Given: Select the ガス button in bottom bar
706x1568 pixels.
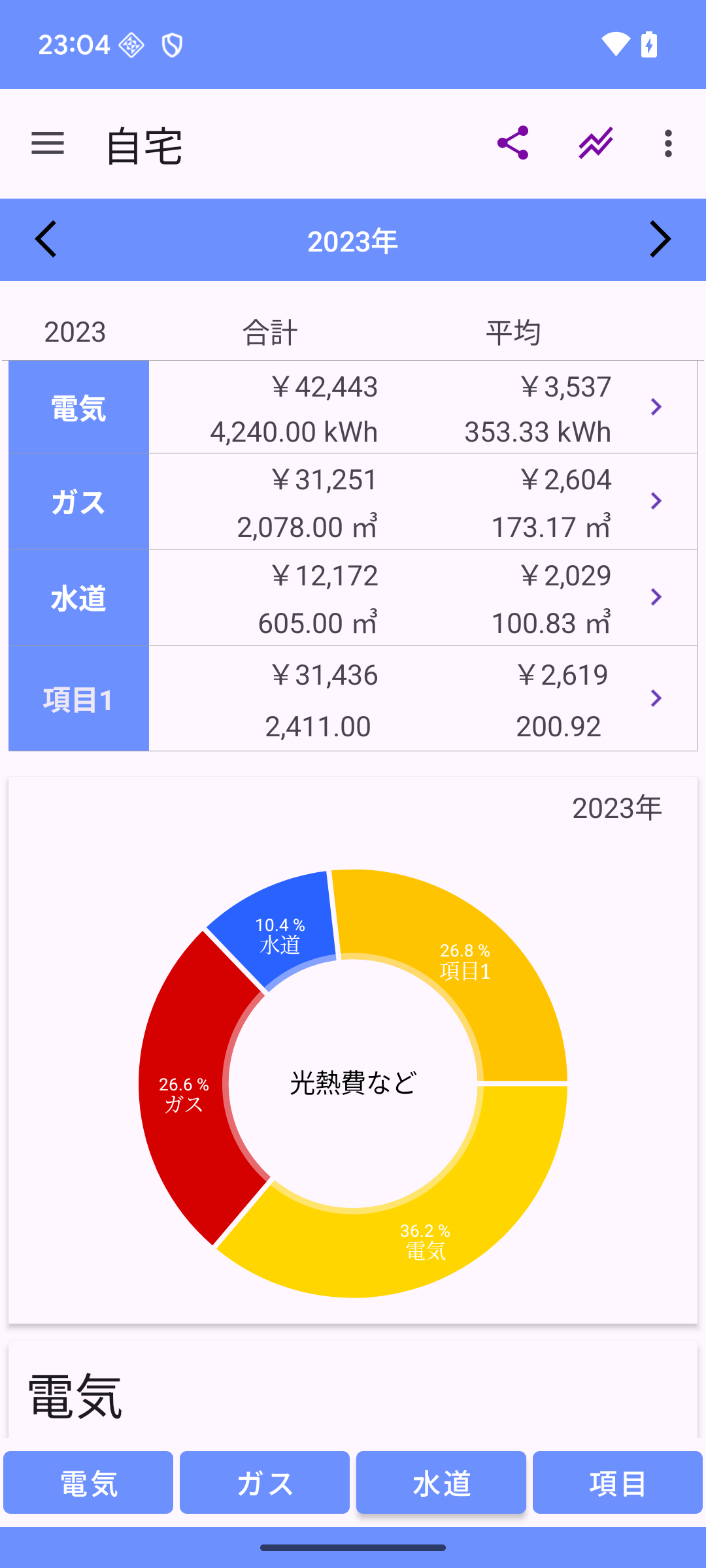Looking at the screenshot, I should tap(265, 1482).
